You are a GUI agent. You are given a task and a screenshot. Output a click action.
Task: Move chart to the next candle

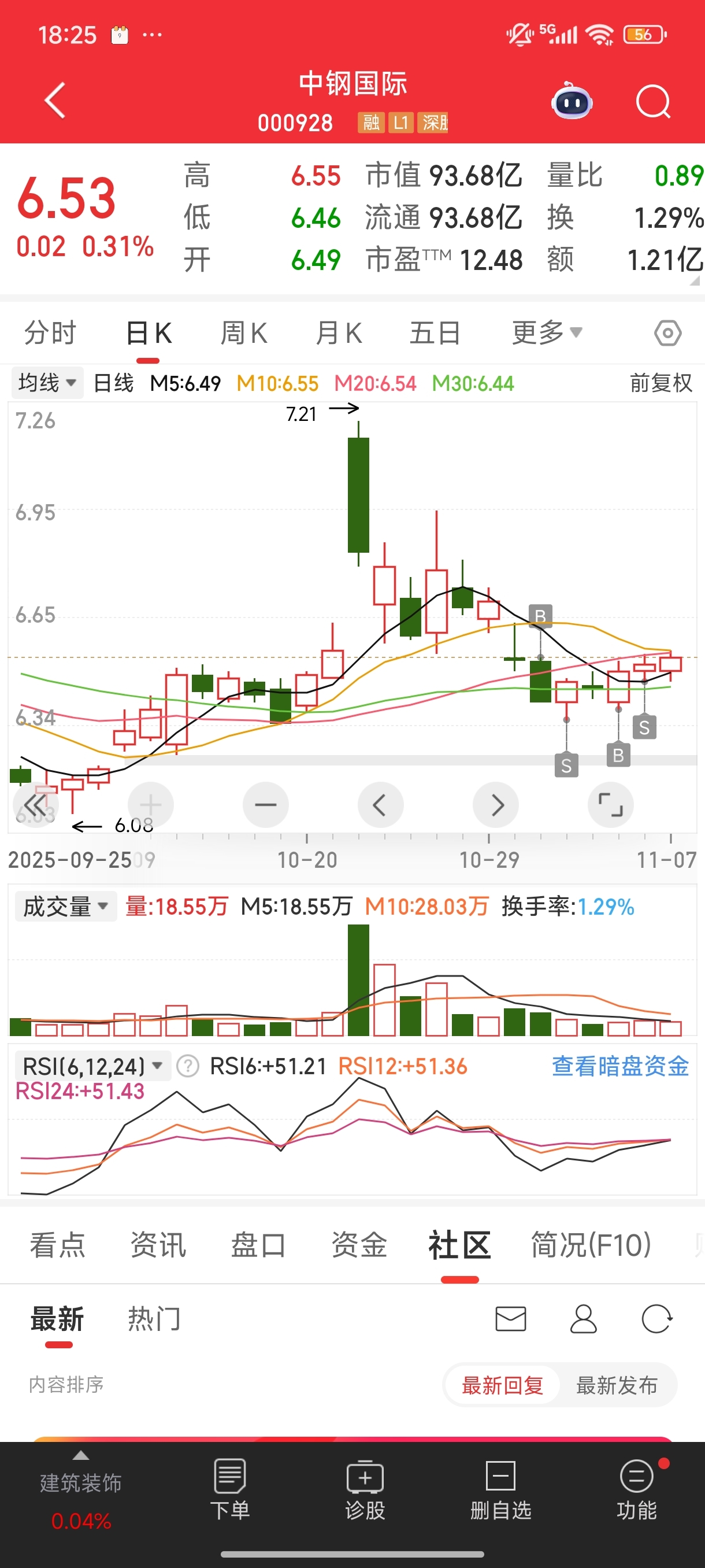click(496, 805)
